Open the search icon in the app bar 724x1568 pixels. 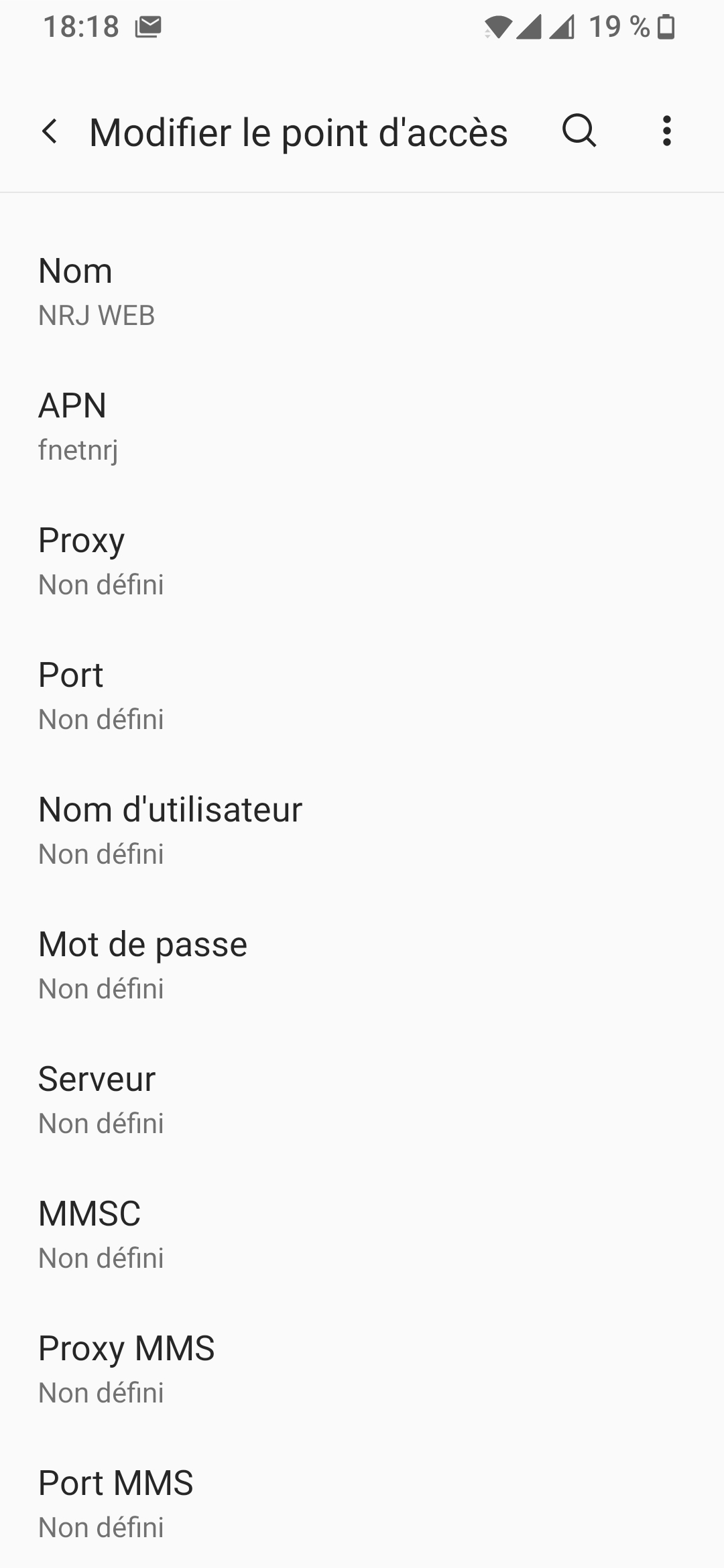(x=579, y=131)
